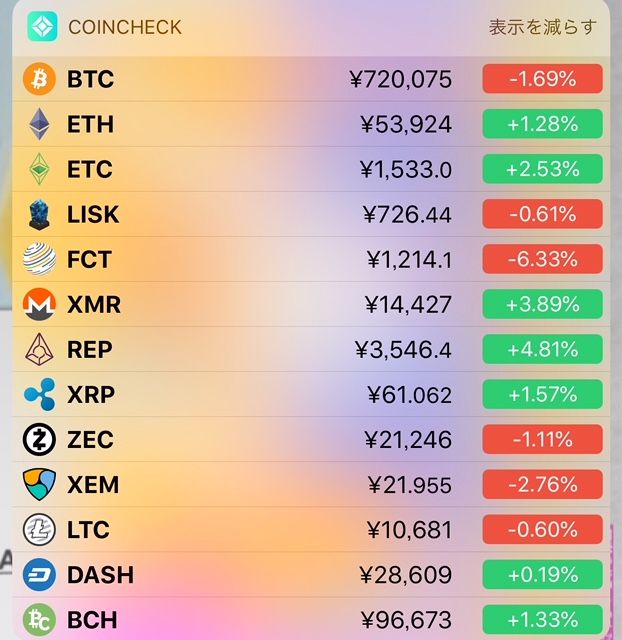Select the FCT row
Viewport: 622px width, 640px height.
(311, 260)
